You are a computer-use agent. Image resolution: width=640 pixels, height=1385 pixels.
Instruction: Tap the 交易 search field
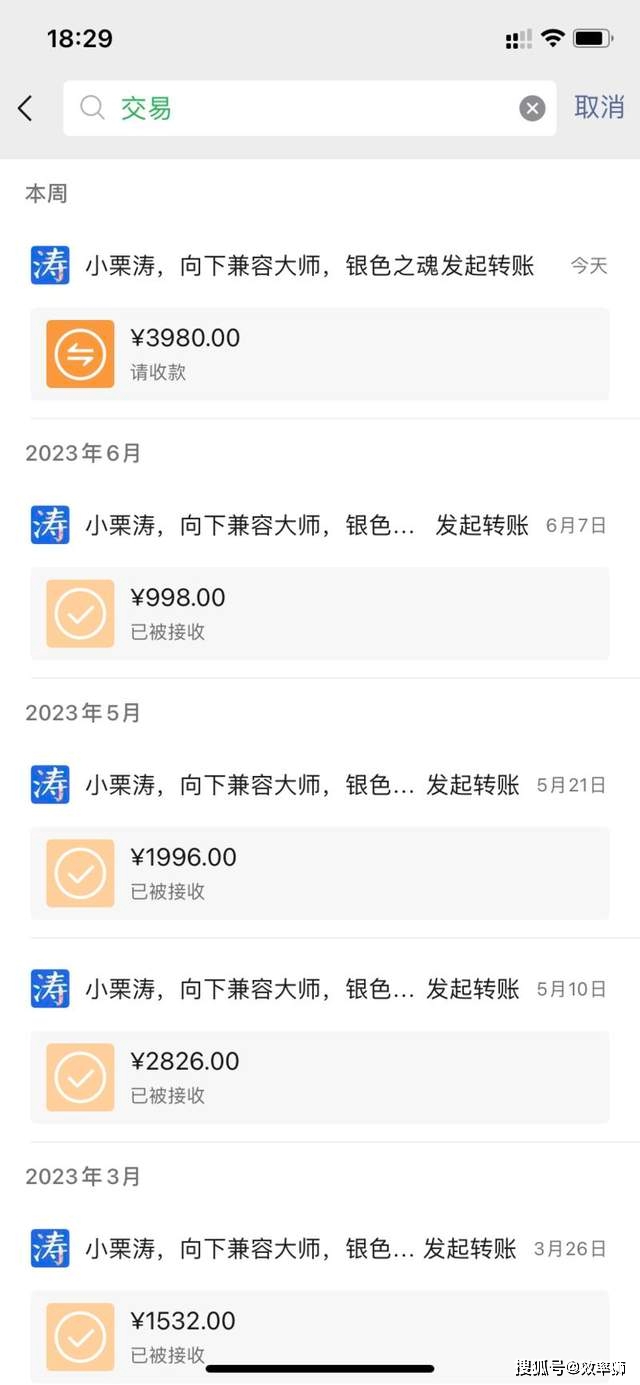300,108
